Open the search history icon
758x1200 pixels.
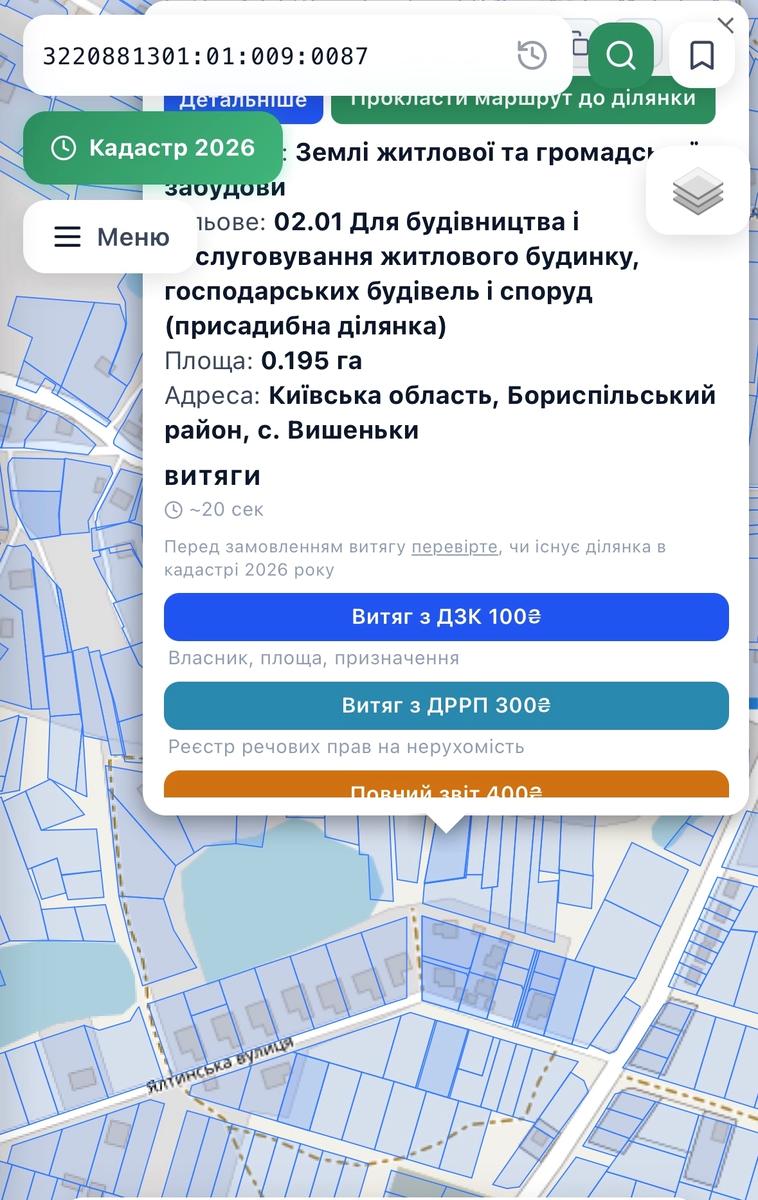pyautogui.click(x=533, y=55)
